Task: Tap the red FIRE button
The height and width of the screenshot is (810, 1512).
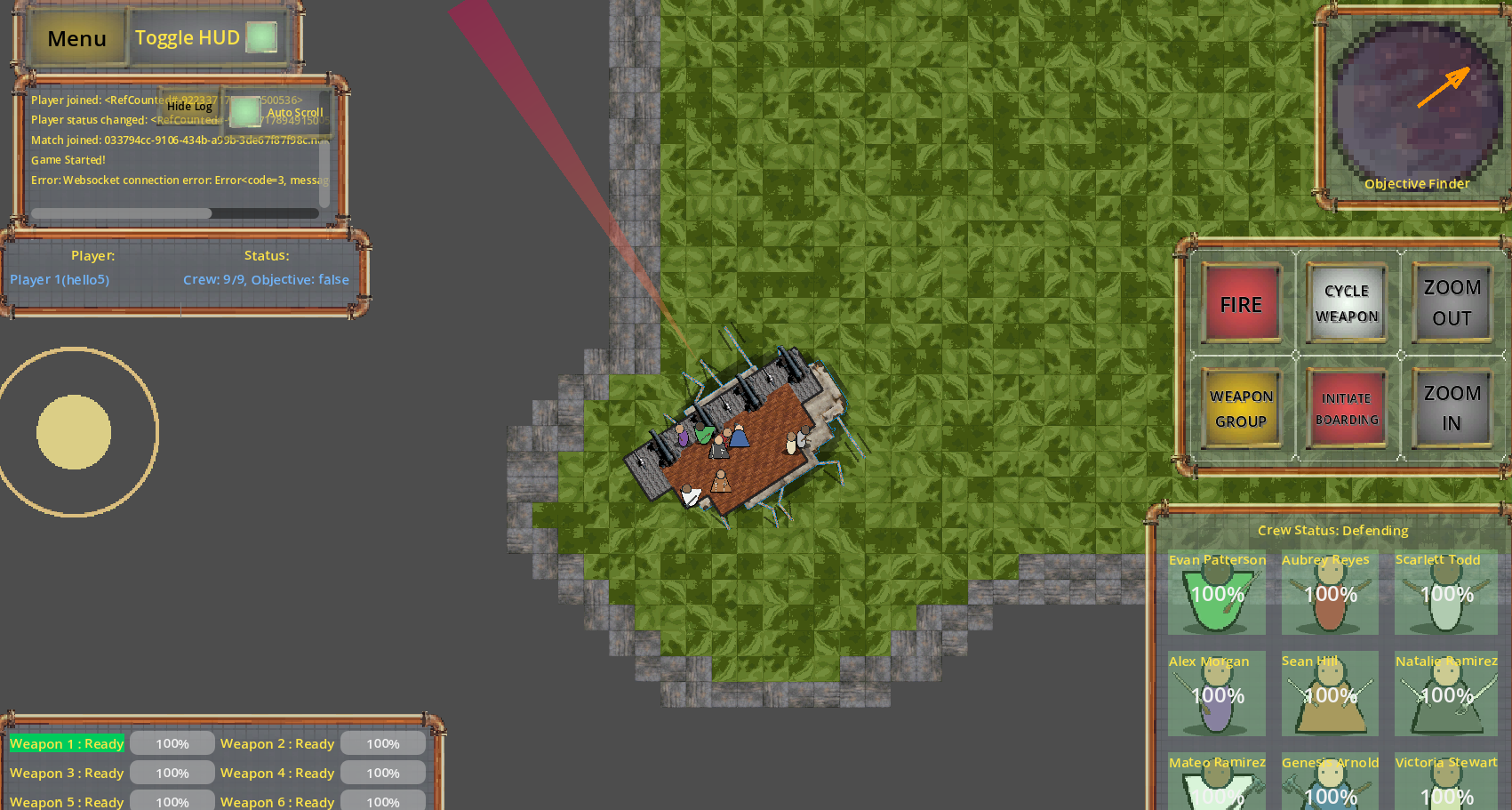Action: point(1241,304)
